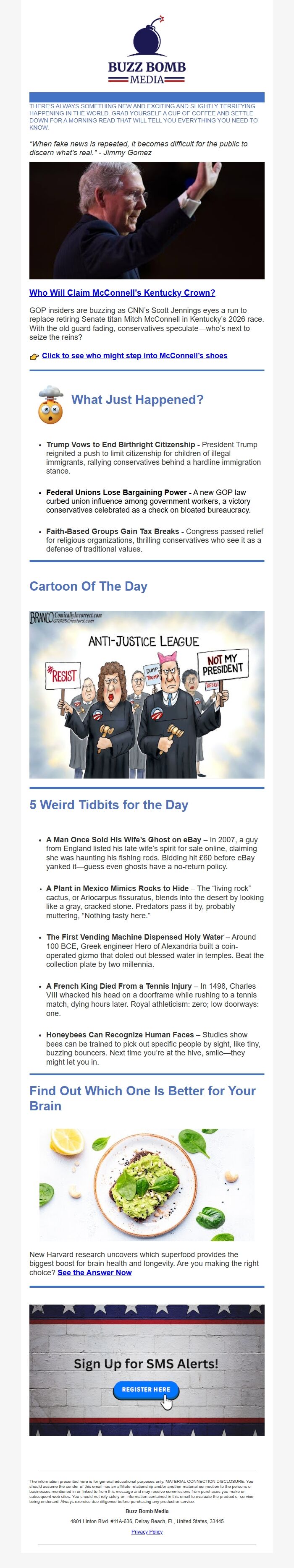Open the Privacy Policy link
This screenshot has height=1568, width=294.
pyautogui.click(x=147, y=1531)
